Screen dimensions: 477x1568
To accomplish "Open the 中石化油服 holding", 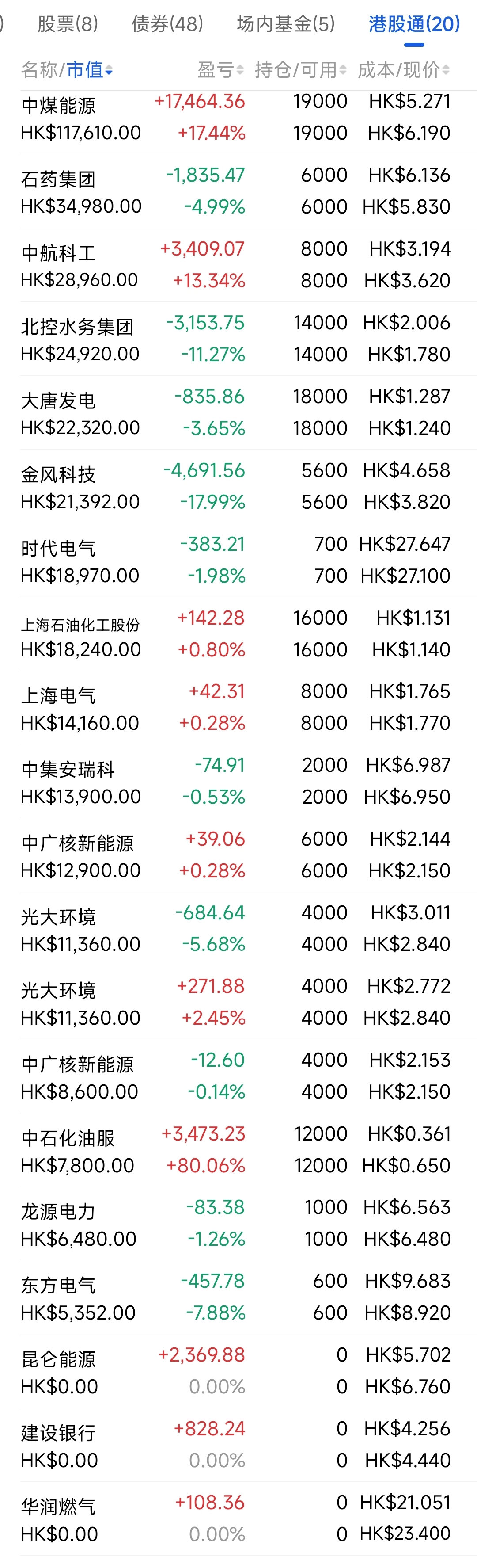I will [x=68, y=1138].
